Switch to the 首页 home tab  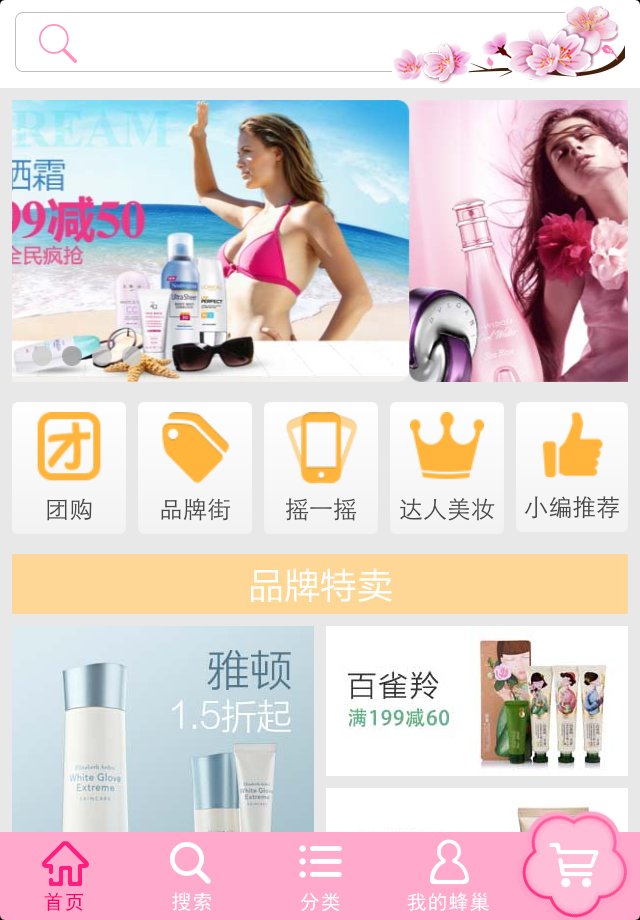click(x=65, y=876)
